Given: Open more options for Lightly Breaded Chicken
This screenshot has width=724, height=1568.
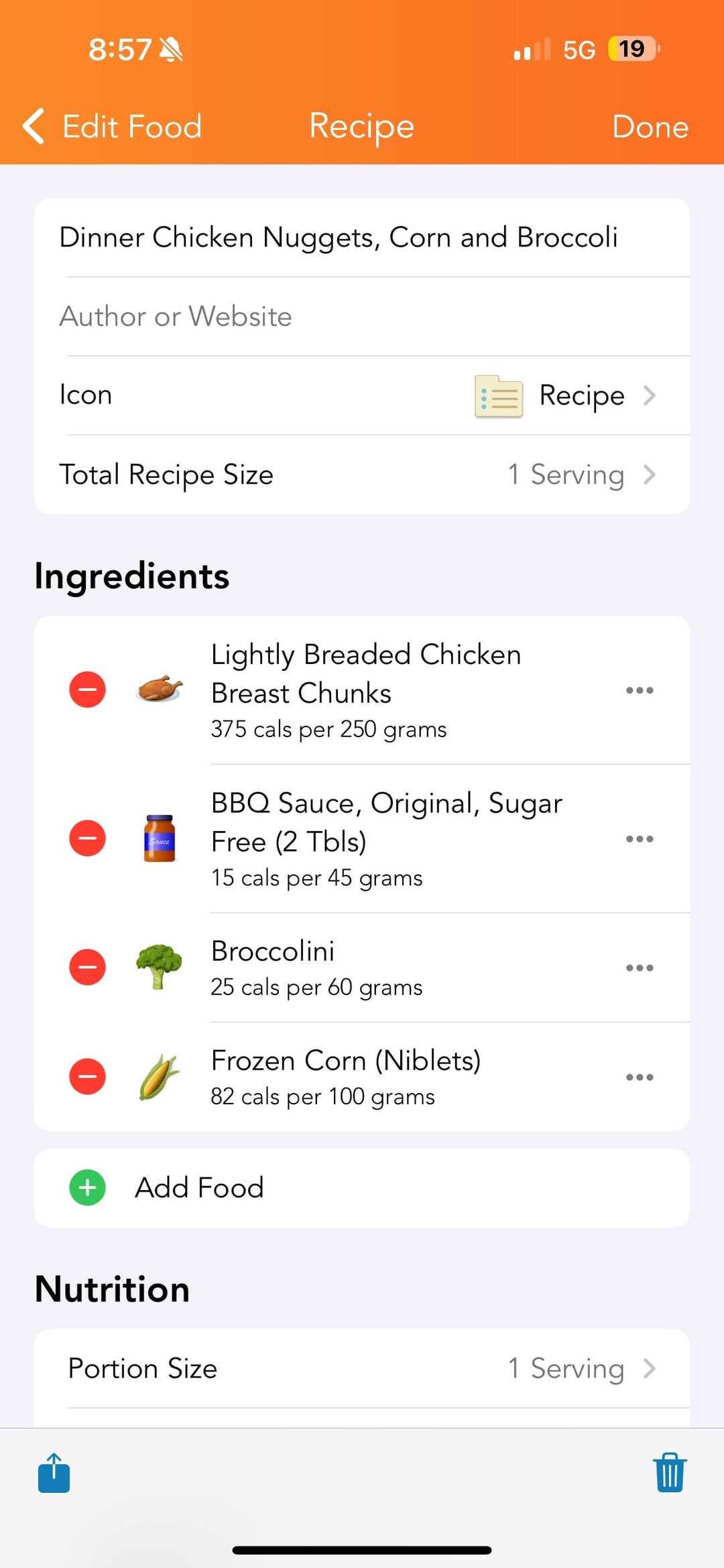Looking at the screenshot, I should pos(639,690).
